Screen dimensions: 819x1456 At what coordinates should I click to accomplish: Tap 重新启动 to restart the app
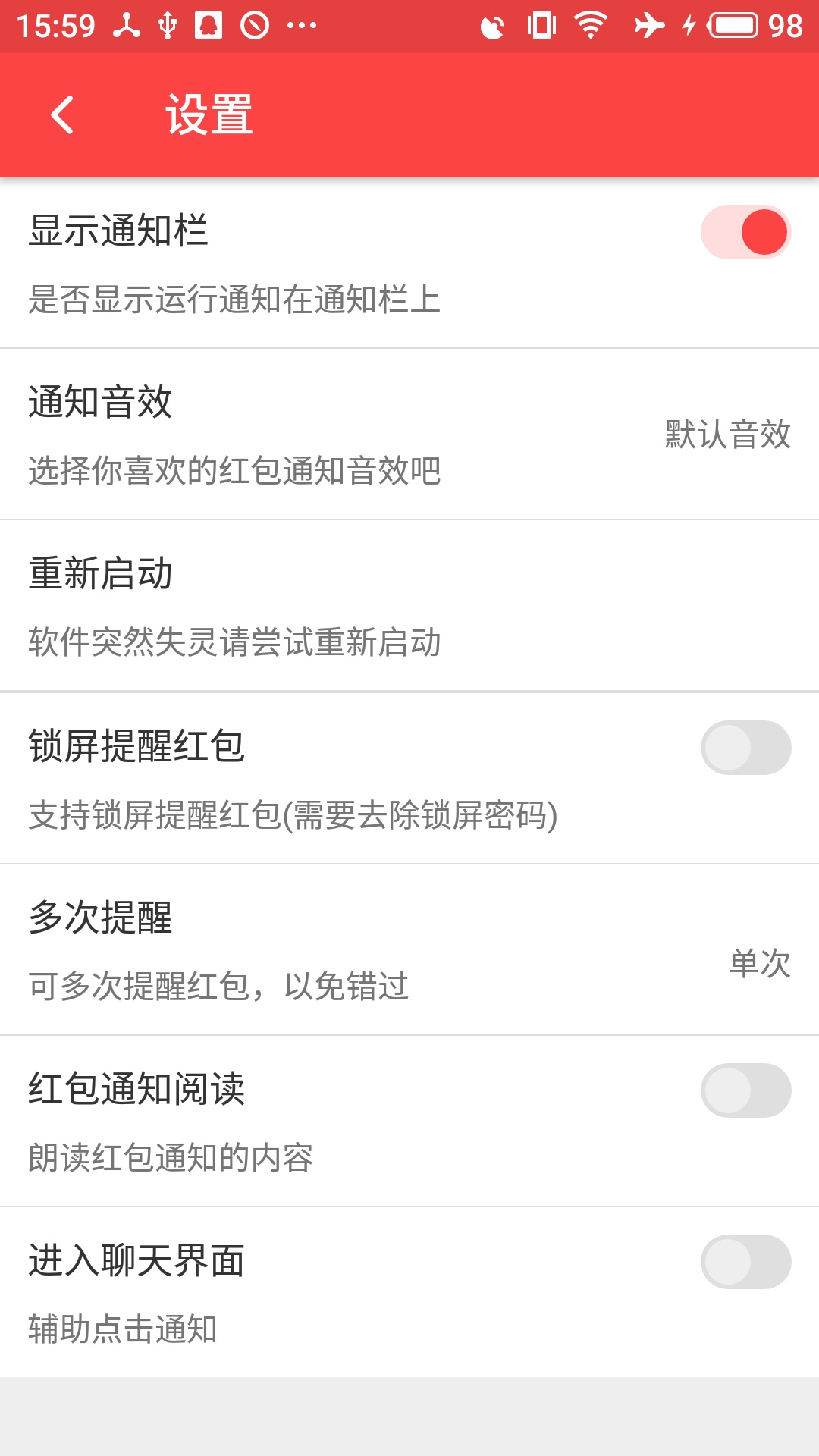(x=303, y=603)
